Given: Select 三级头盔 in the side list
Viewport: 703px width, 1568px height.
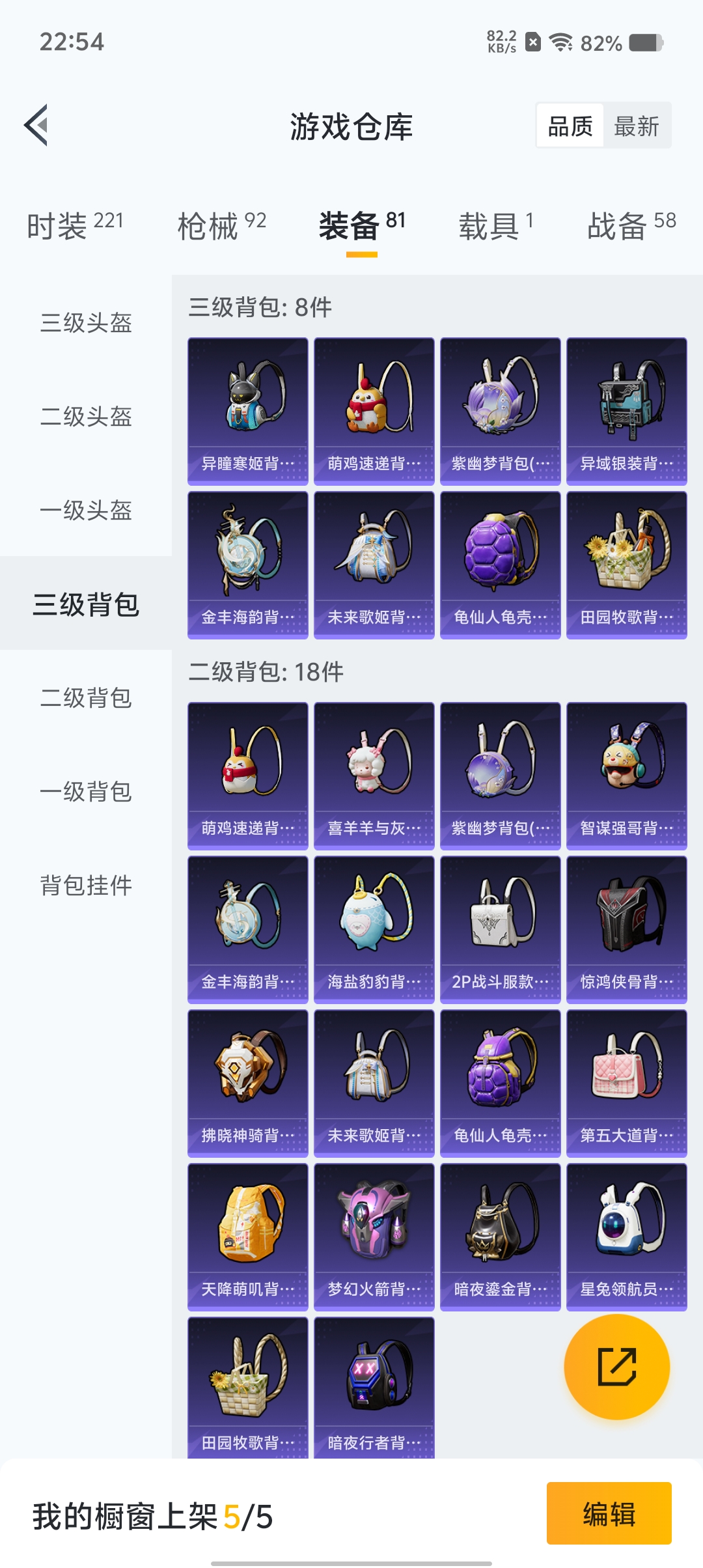Looking at the screenshot, I should (86, 323).
